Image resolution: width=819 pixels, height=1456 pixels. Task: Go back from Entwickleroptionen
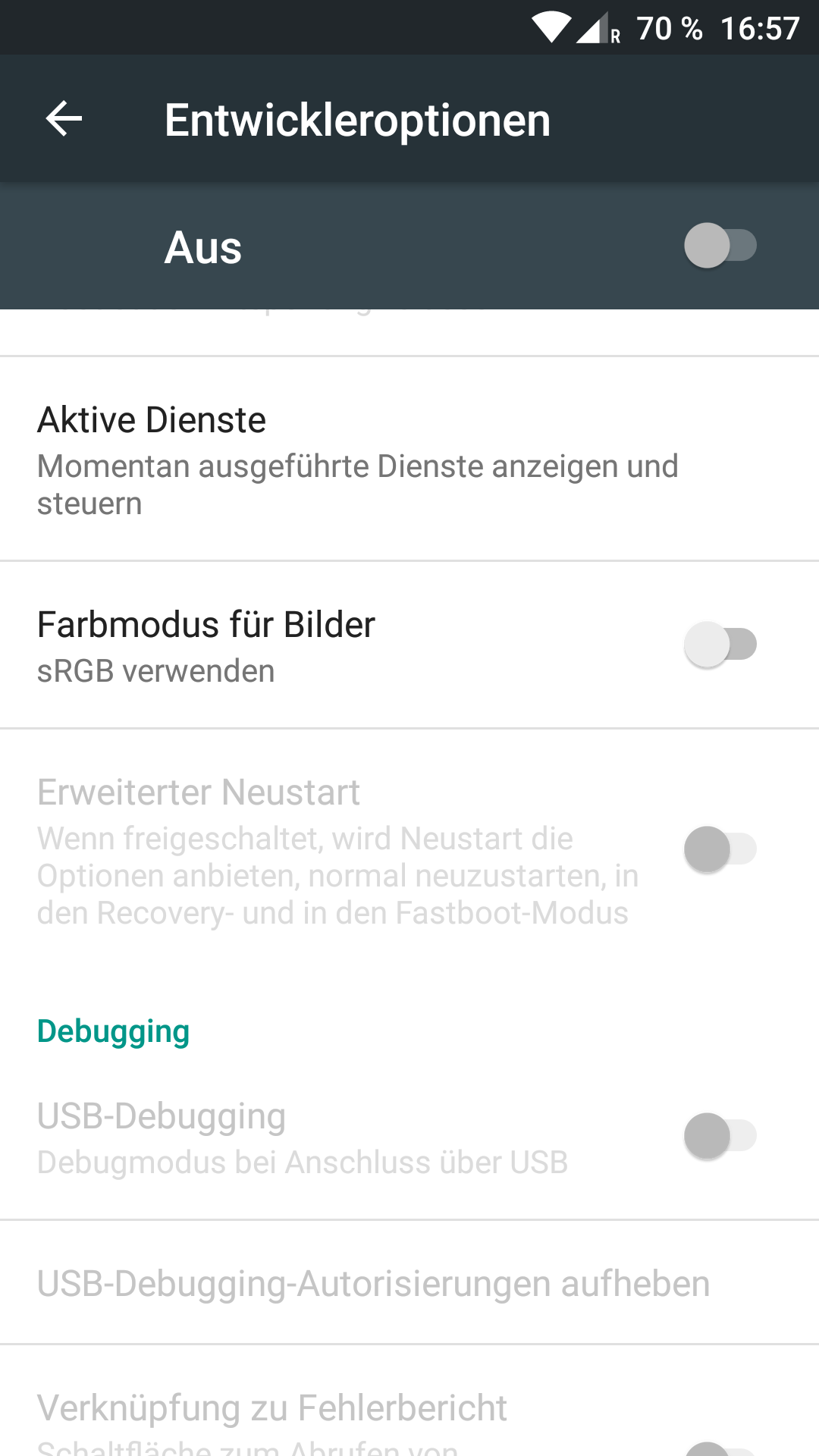(x=64, y=119)
